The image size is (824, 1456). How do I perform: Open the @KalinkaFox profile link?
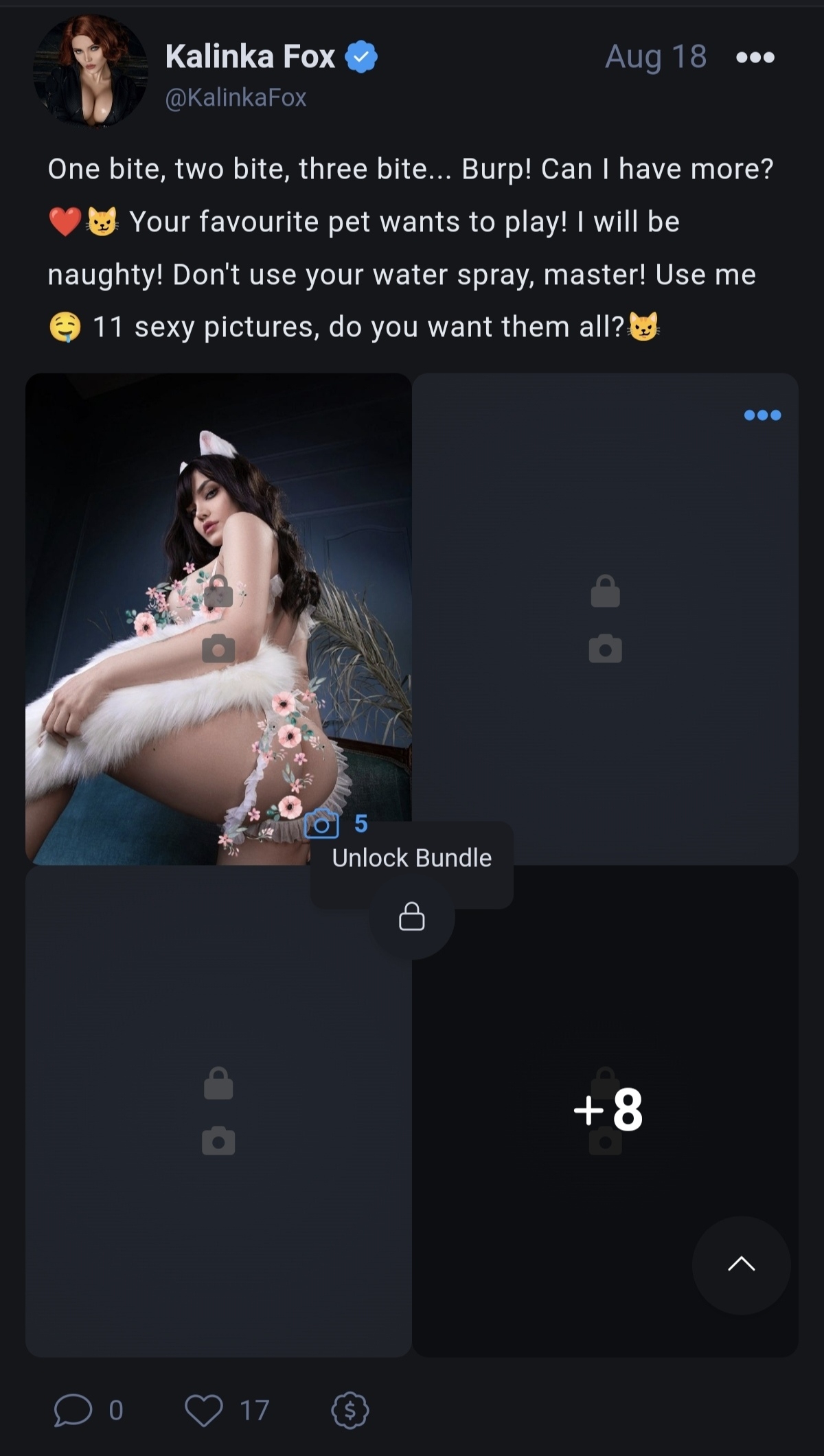click(236, 97)
